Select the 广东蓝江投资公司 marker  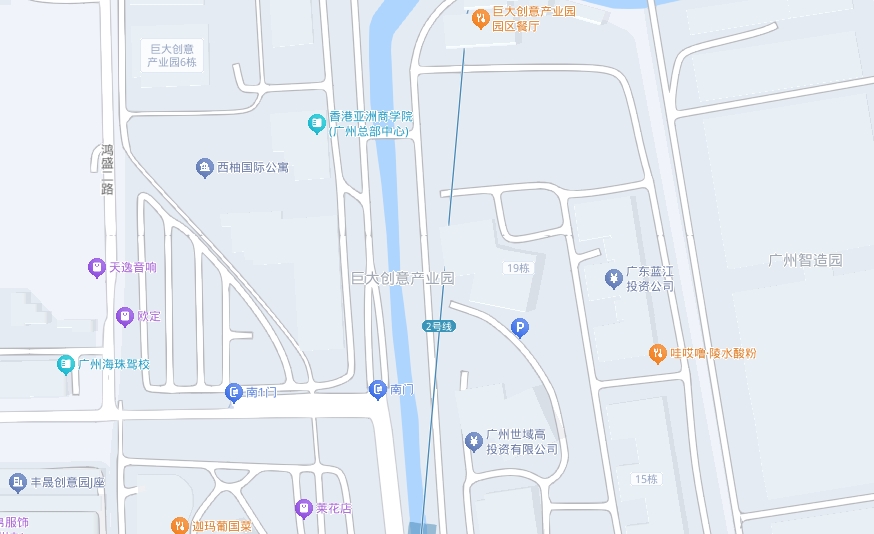(x=614, y=278)
